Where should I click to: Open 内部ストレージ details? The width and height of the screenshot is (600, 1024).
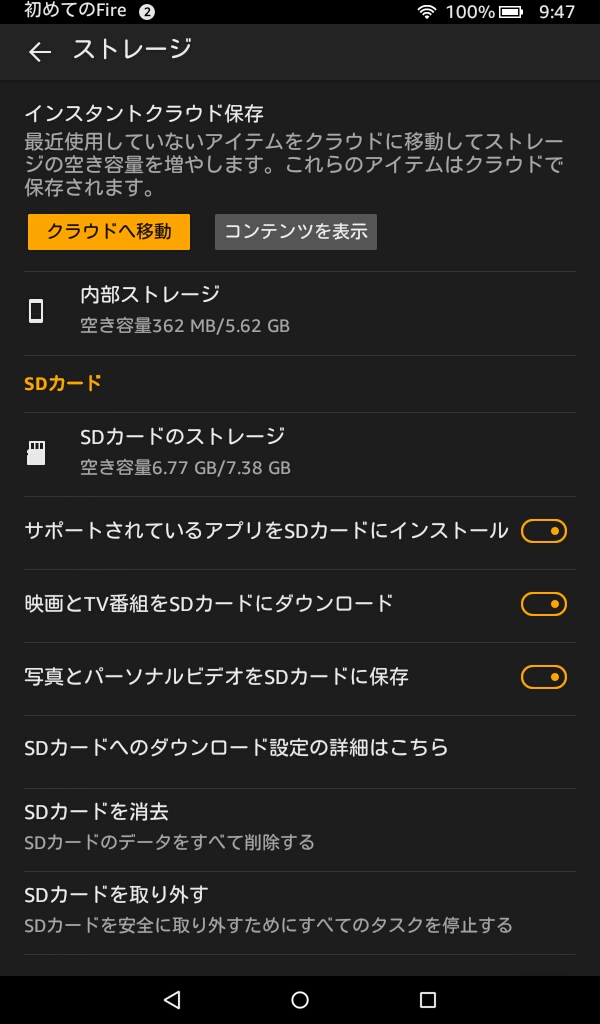tap(299, 310)
